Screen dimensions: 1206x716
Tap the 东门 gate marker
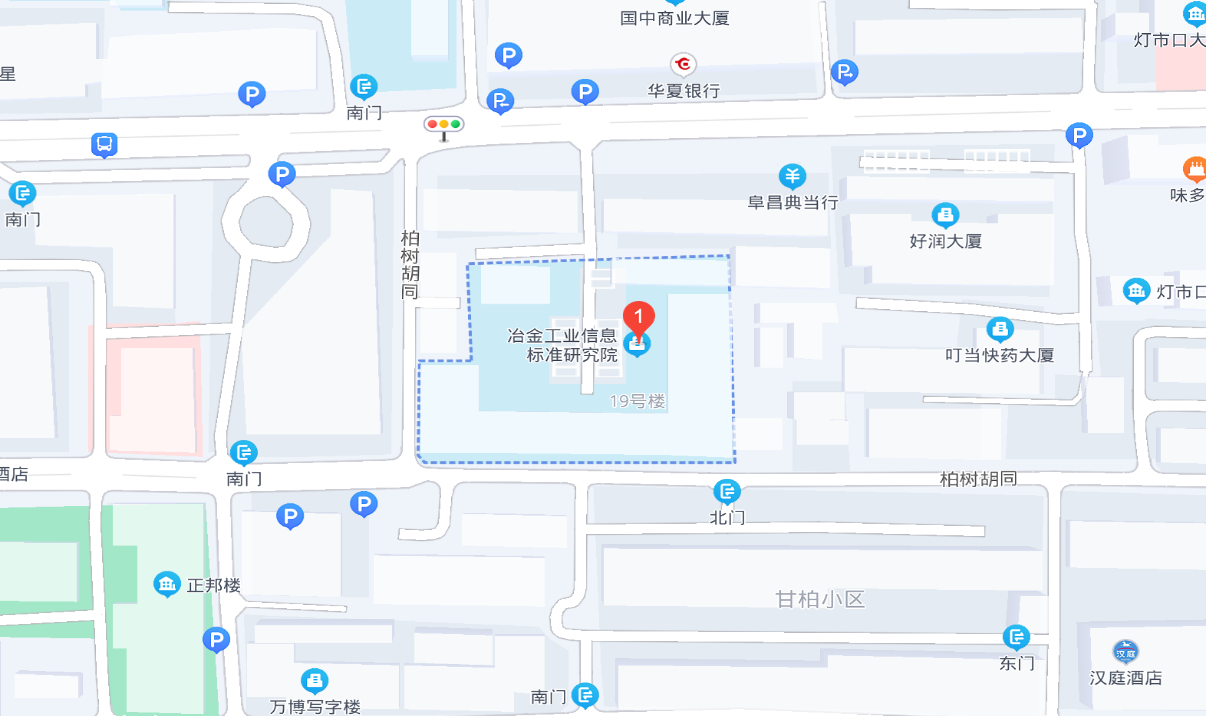coord(1016,637)
